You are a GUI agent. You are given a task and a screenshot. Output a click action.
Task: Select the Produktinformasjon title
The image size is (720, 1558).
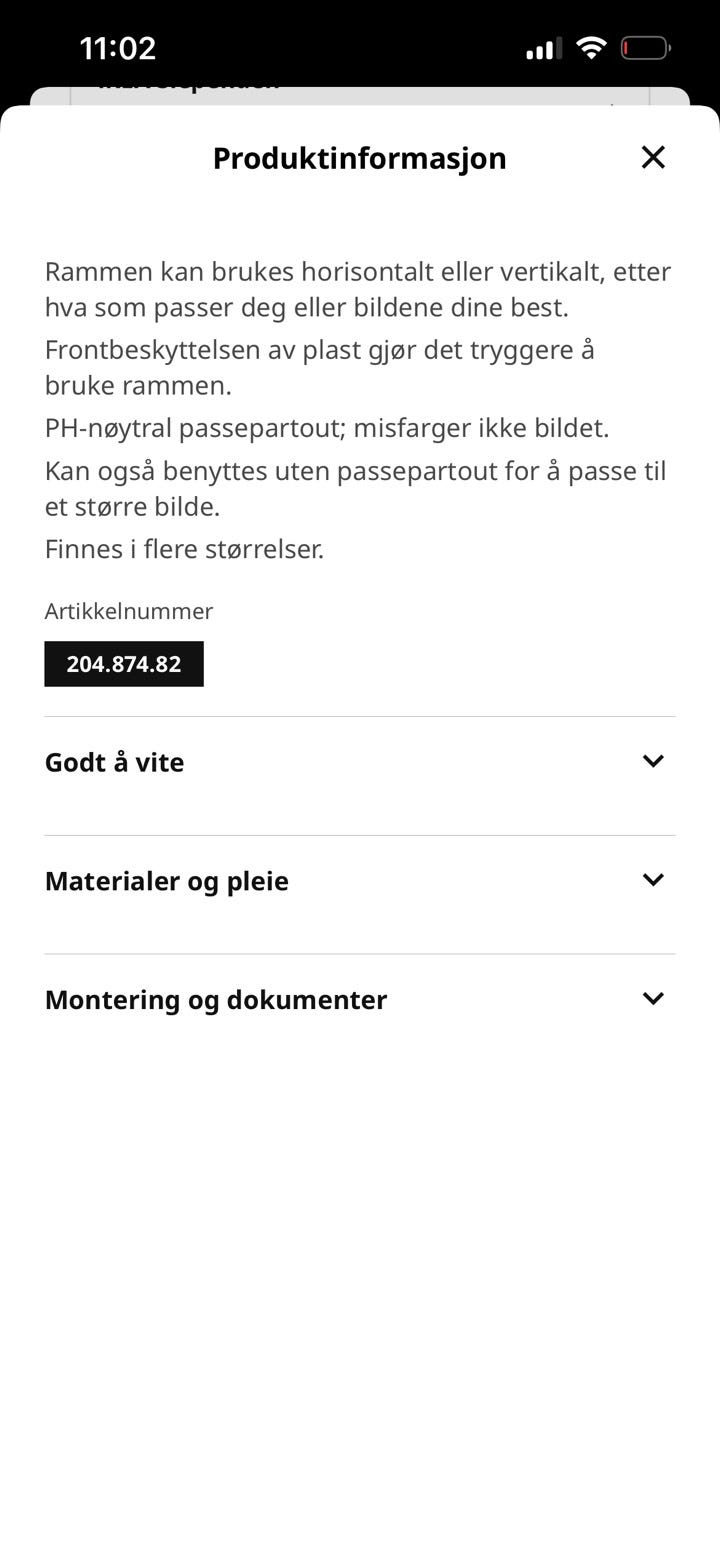click(358, 157)
